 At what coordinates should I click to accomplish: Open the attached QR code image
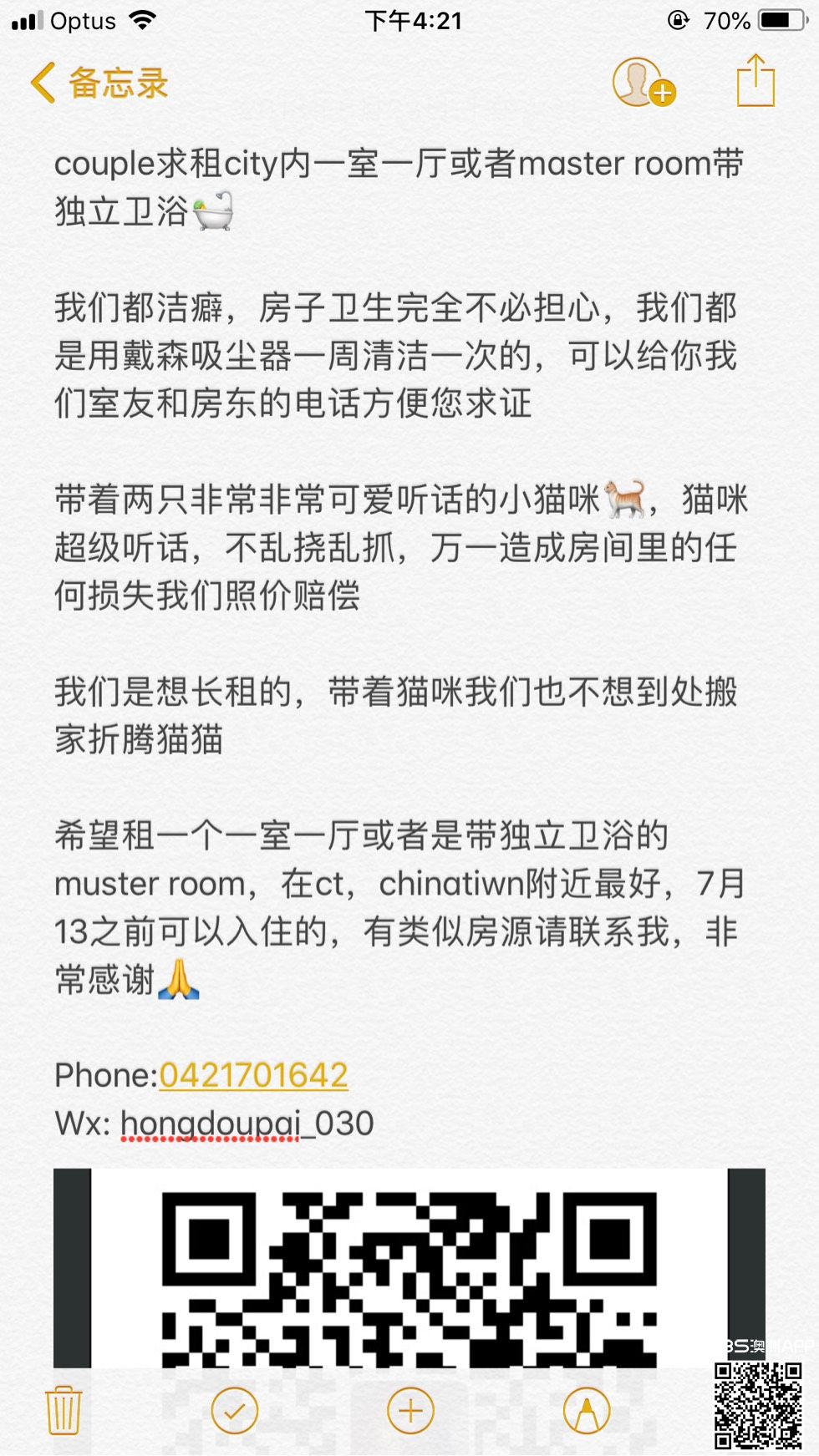[409, 1270]
